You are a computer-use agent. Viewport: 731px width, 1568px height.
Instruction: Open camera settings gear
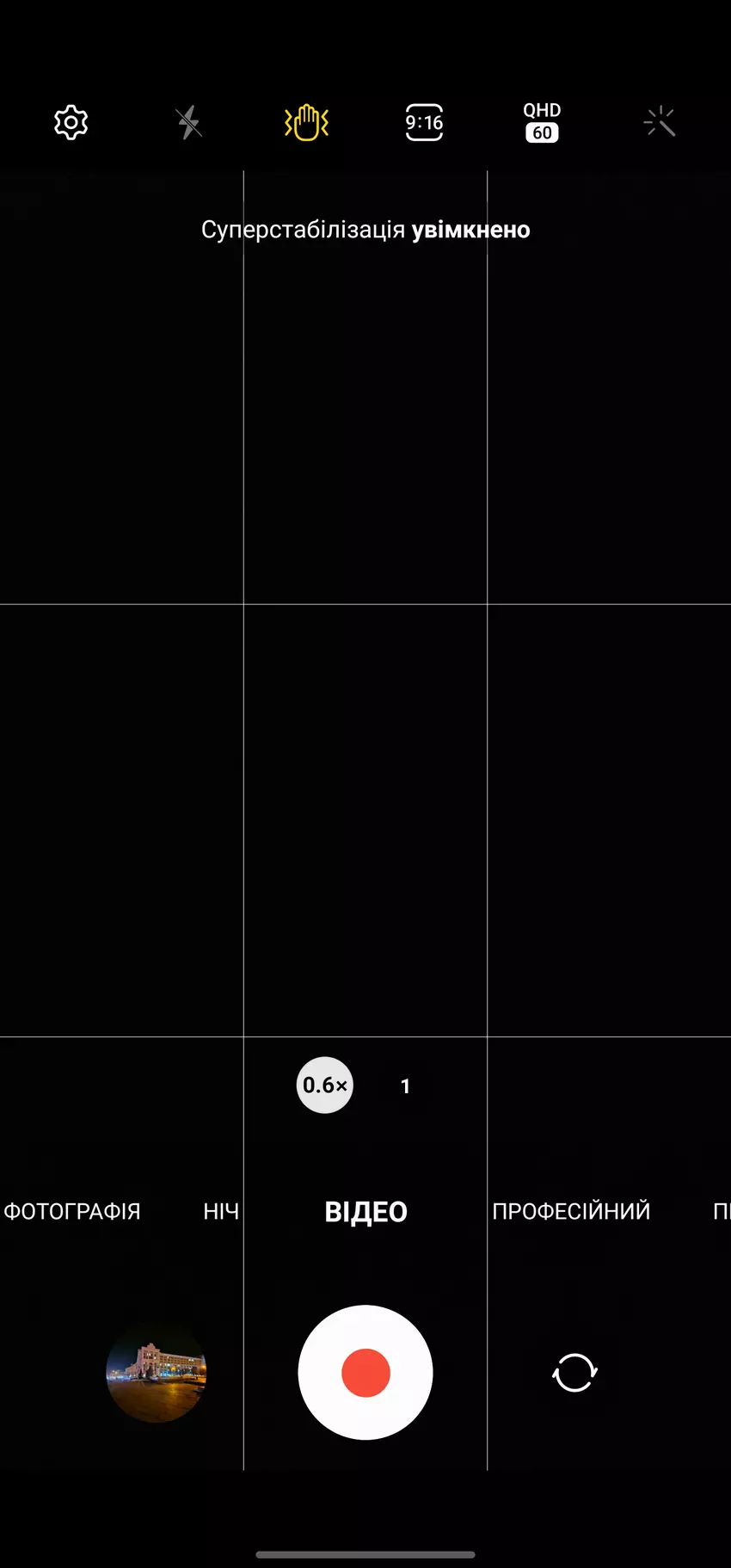coord(71,123)
